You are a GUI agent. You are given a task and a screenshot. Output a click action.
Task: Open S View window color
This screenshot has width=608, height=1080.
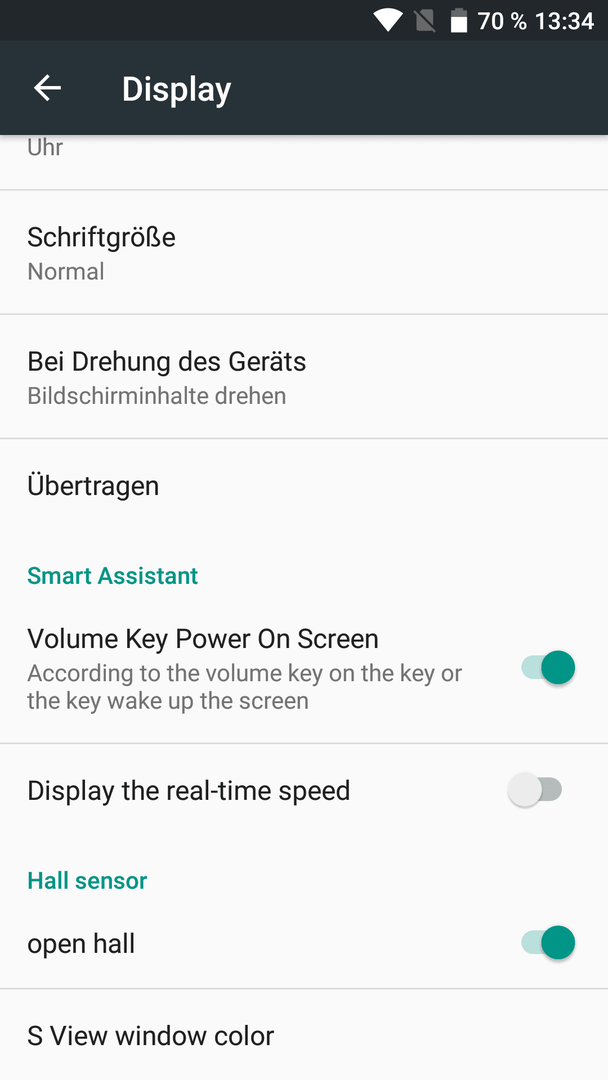(x=304, y=1035)
